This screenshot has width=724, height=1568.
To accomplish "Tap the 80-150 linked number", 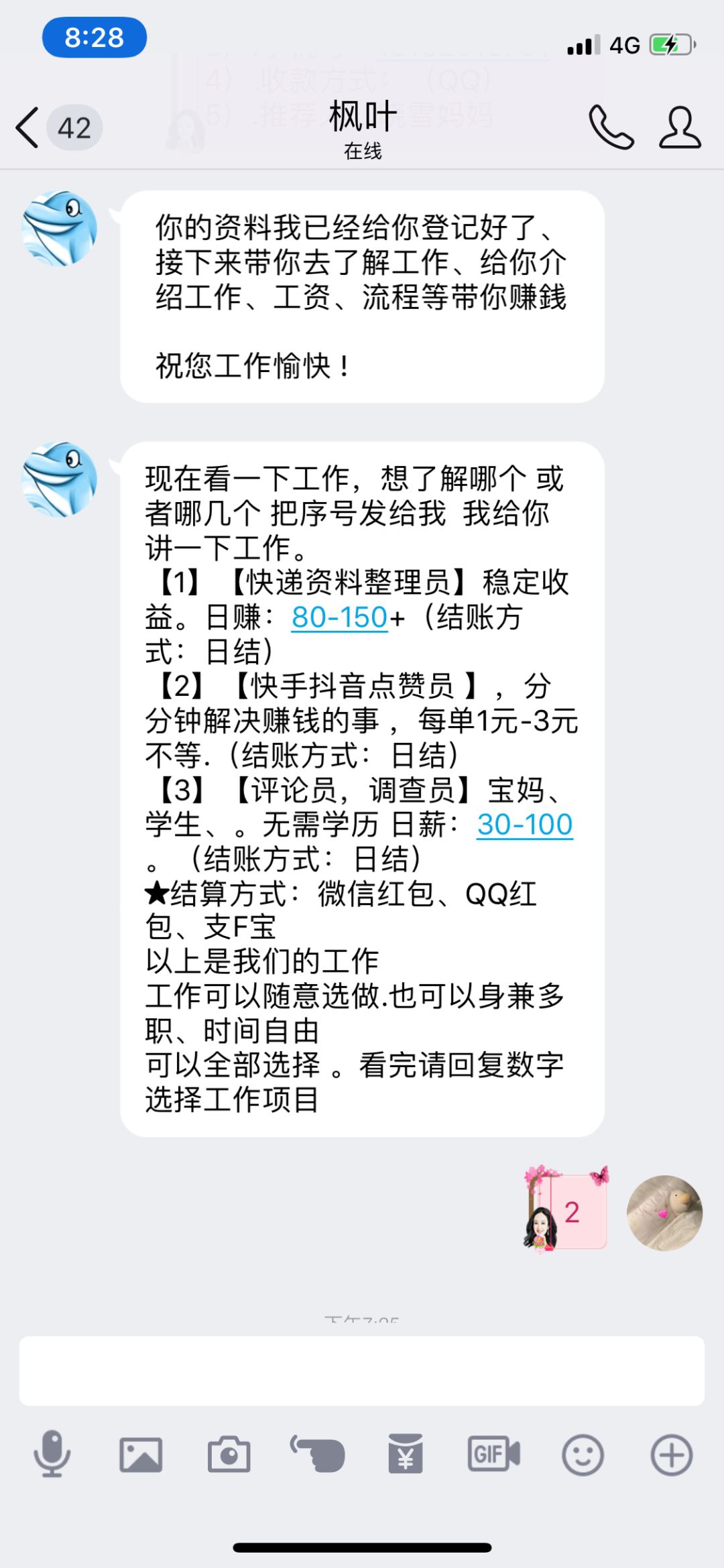I will 339,617.
